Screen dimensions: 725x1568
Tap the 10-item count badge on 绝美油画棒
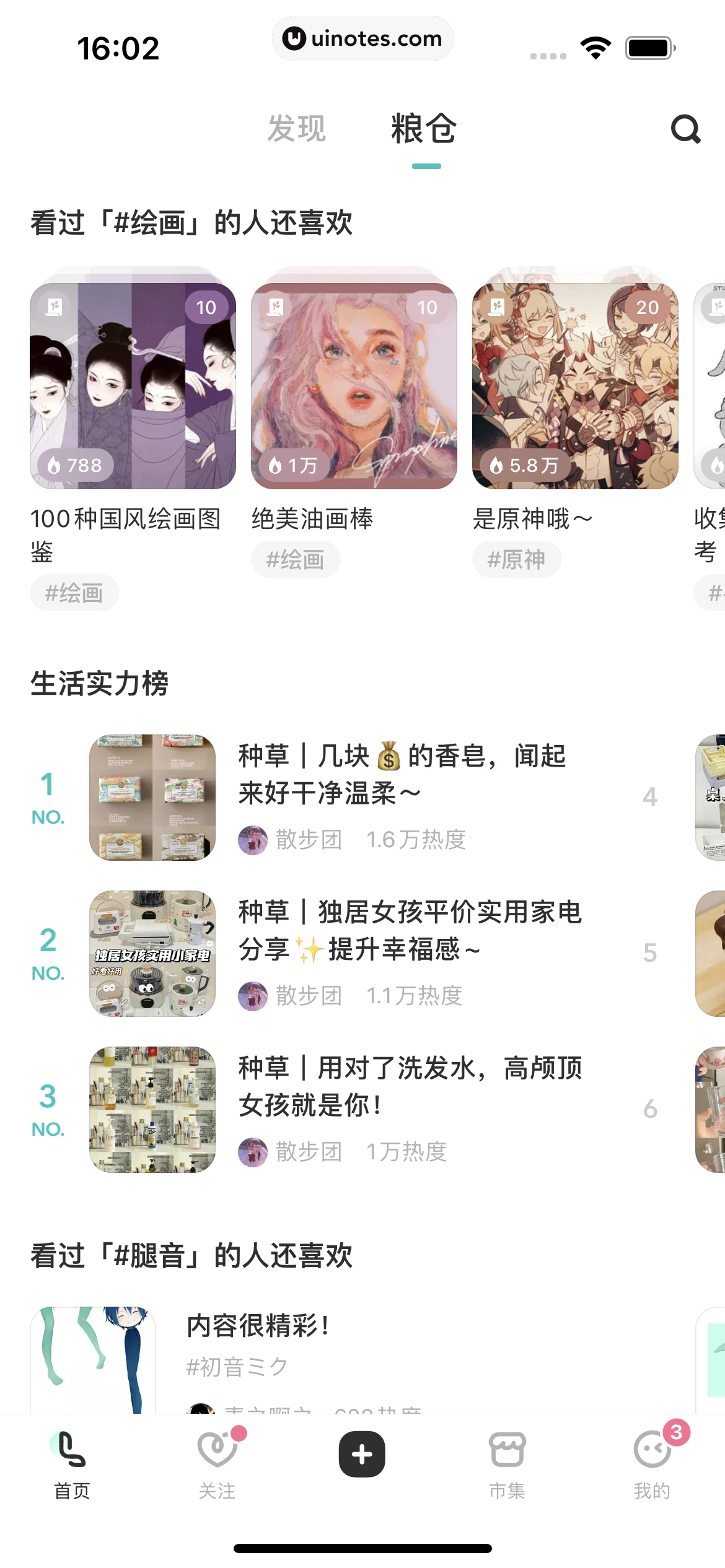coord(426,307)
